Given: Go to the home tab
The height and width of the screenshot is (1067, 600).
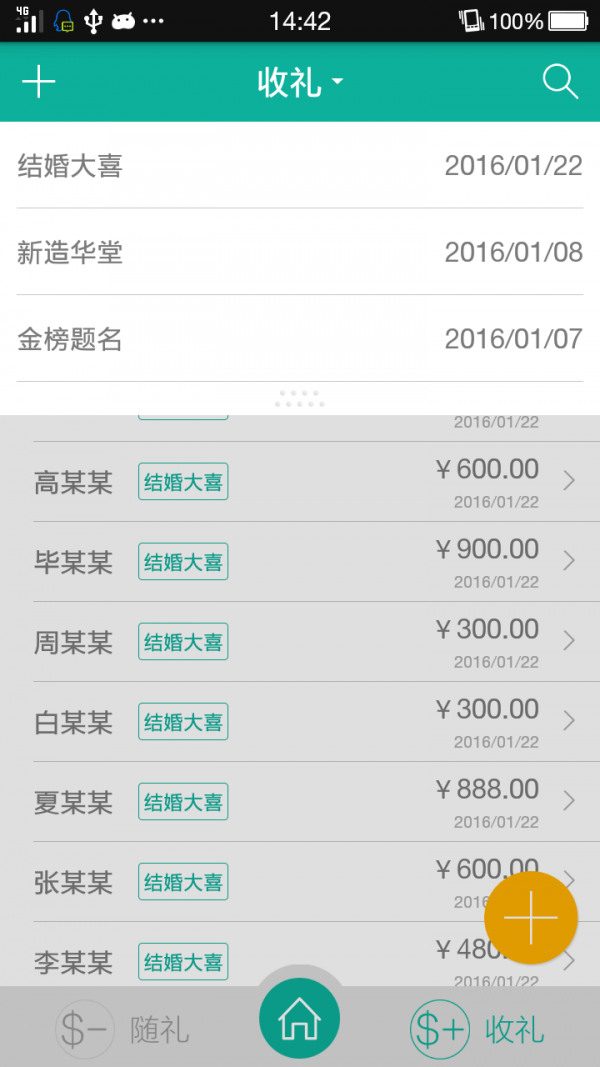Looking at the screenshot, I should point(299,1019).
